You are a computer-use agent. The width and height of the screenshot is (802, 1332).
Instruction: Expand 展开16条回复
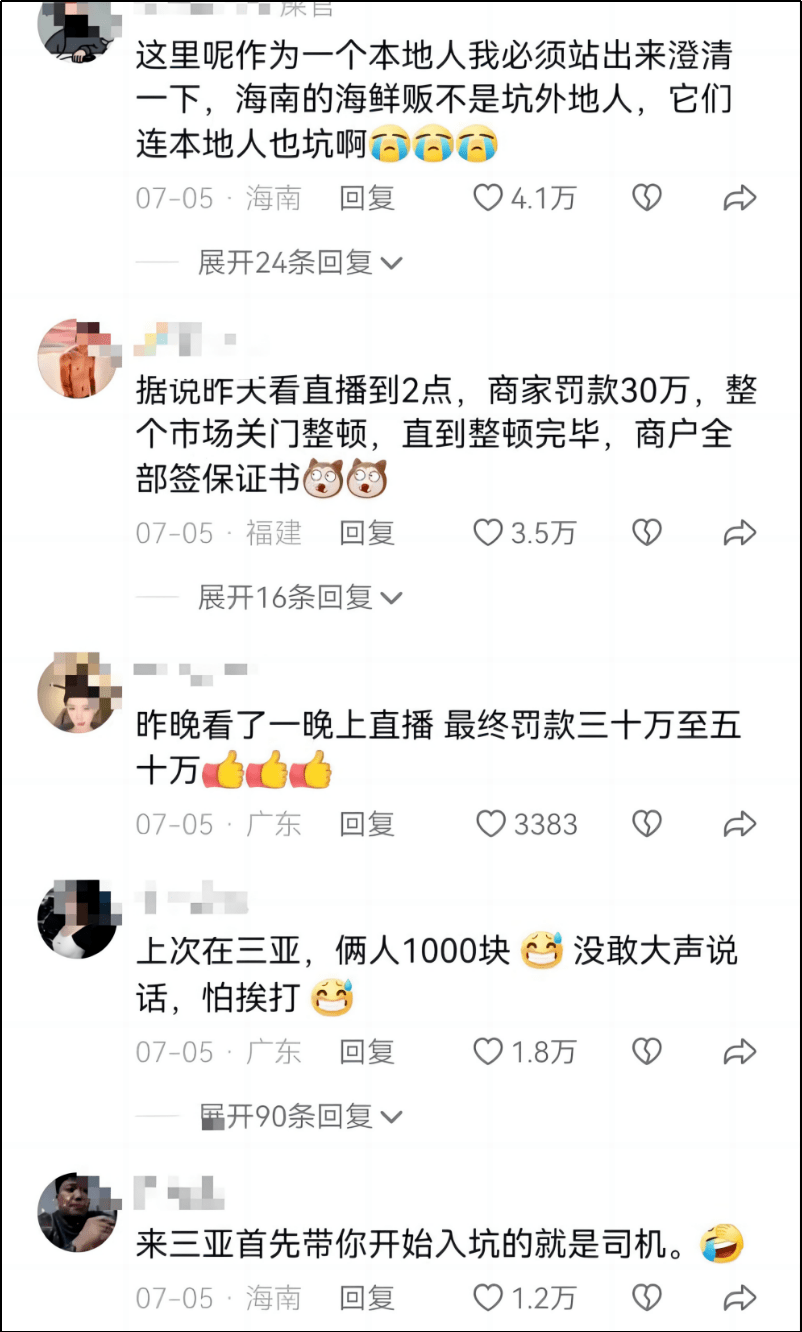point(299,597)
